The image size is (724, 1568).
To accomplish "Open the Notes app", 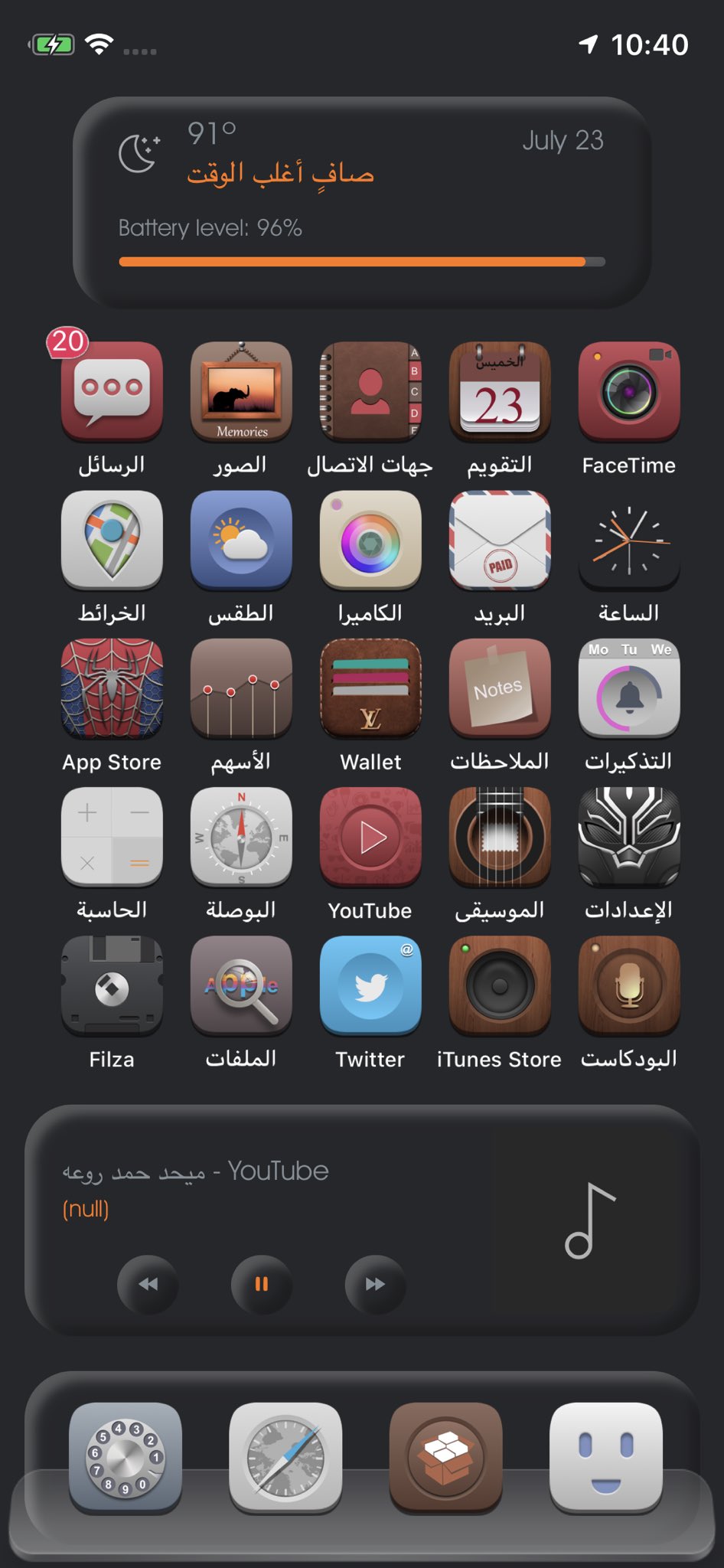I will pos(500,689).
